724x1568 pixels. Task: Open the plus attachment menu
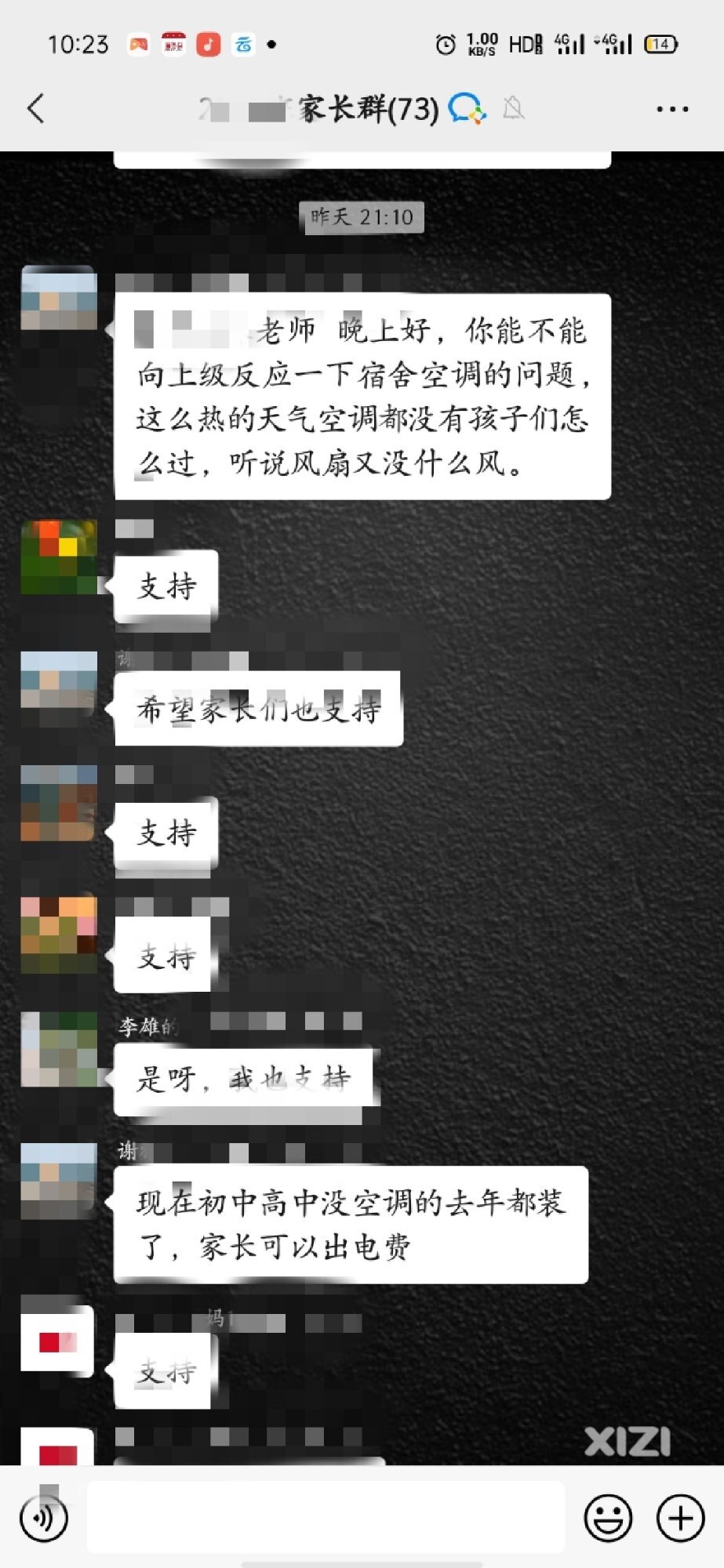(680, 1519)
